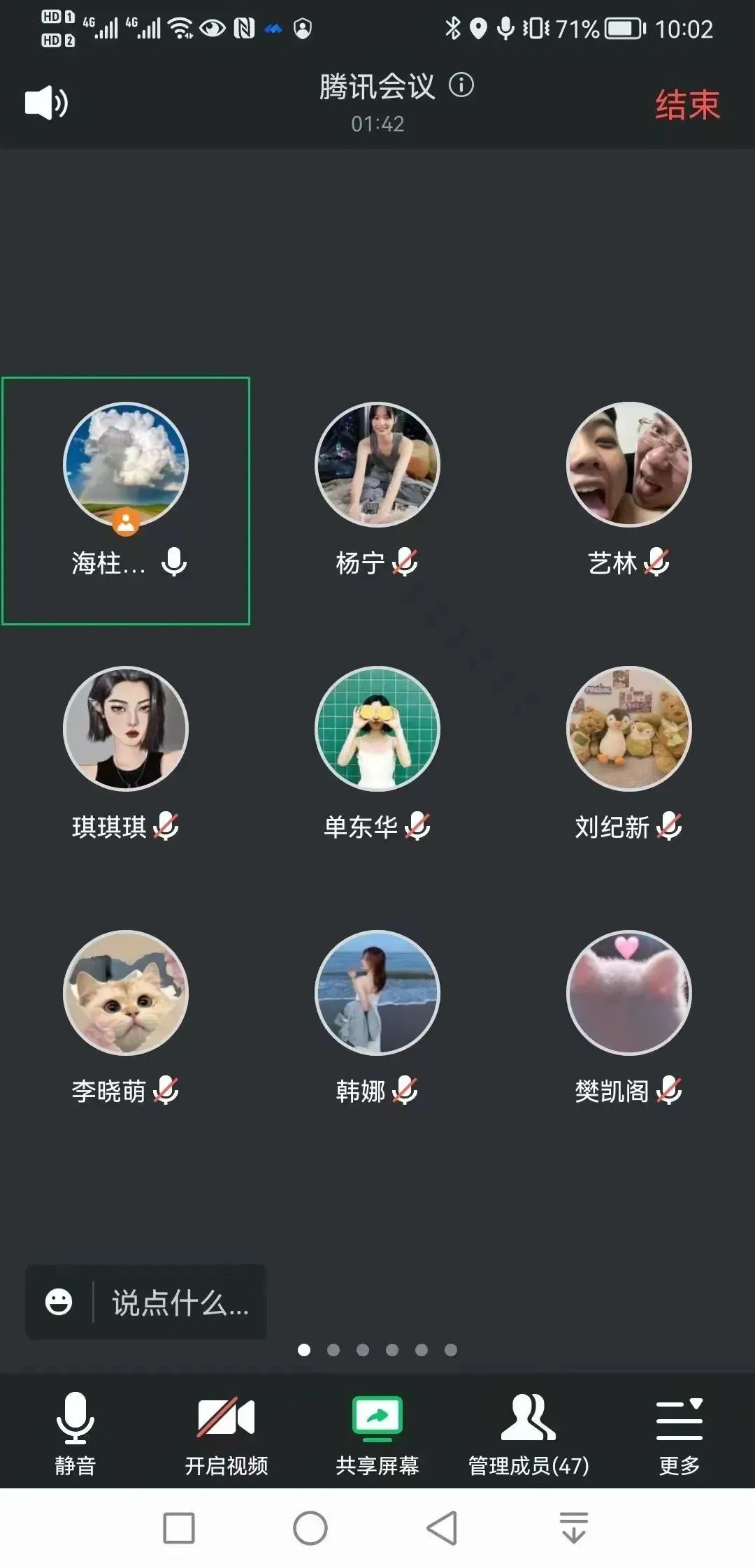755x1568 pixels.
Task: Select the host tile 海柱…
Action: click(x=126, y=500)
